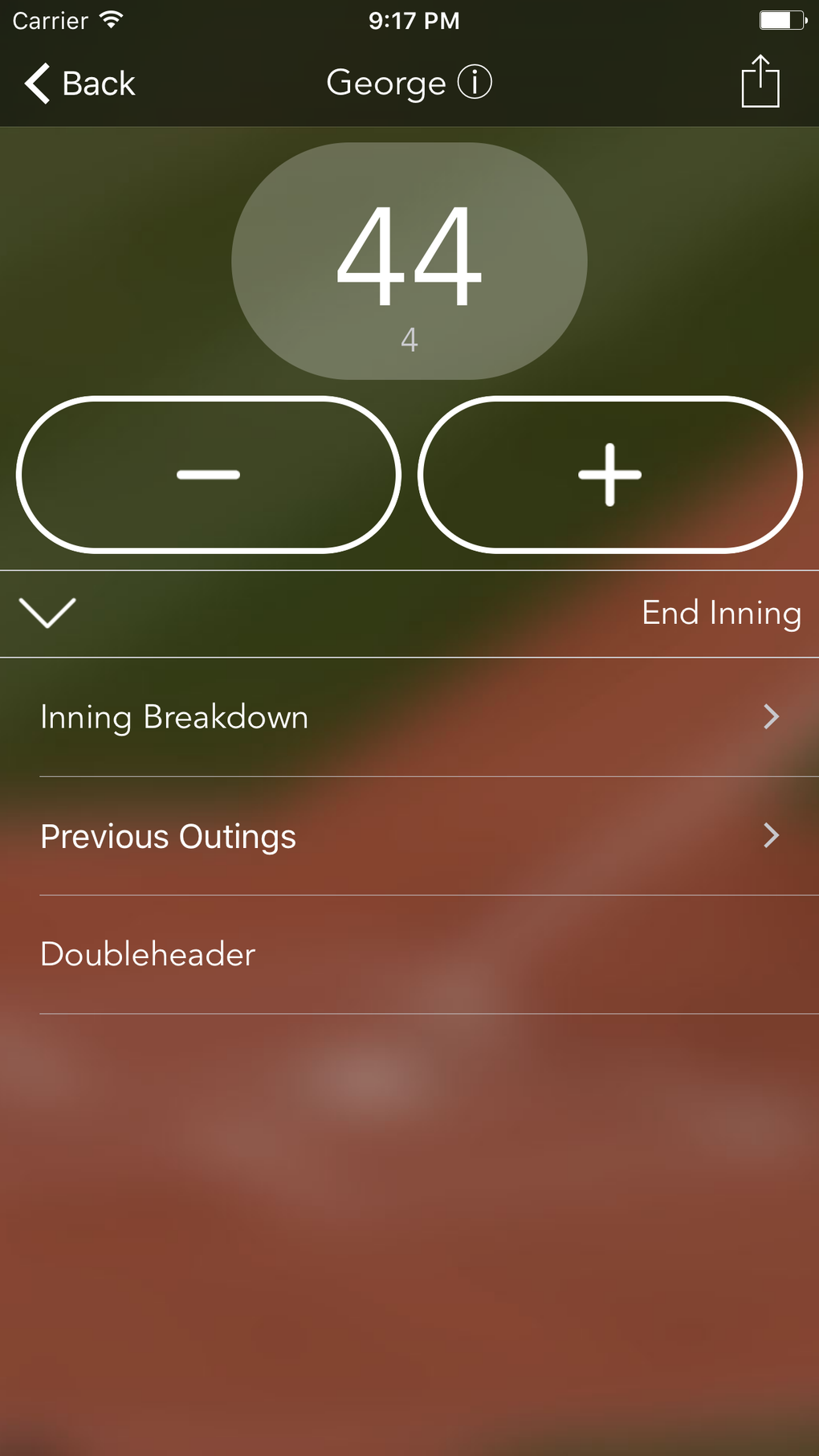The image size is (819, 1456).
Task: Open the info icon next to George
Action: click(x=475, y=82)
